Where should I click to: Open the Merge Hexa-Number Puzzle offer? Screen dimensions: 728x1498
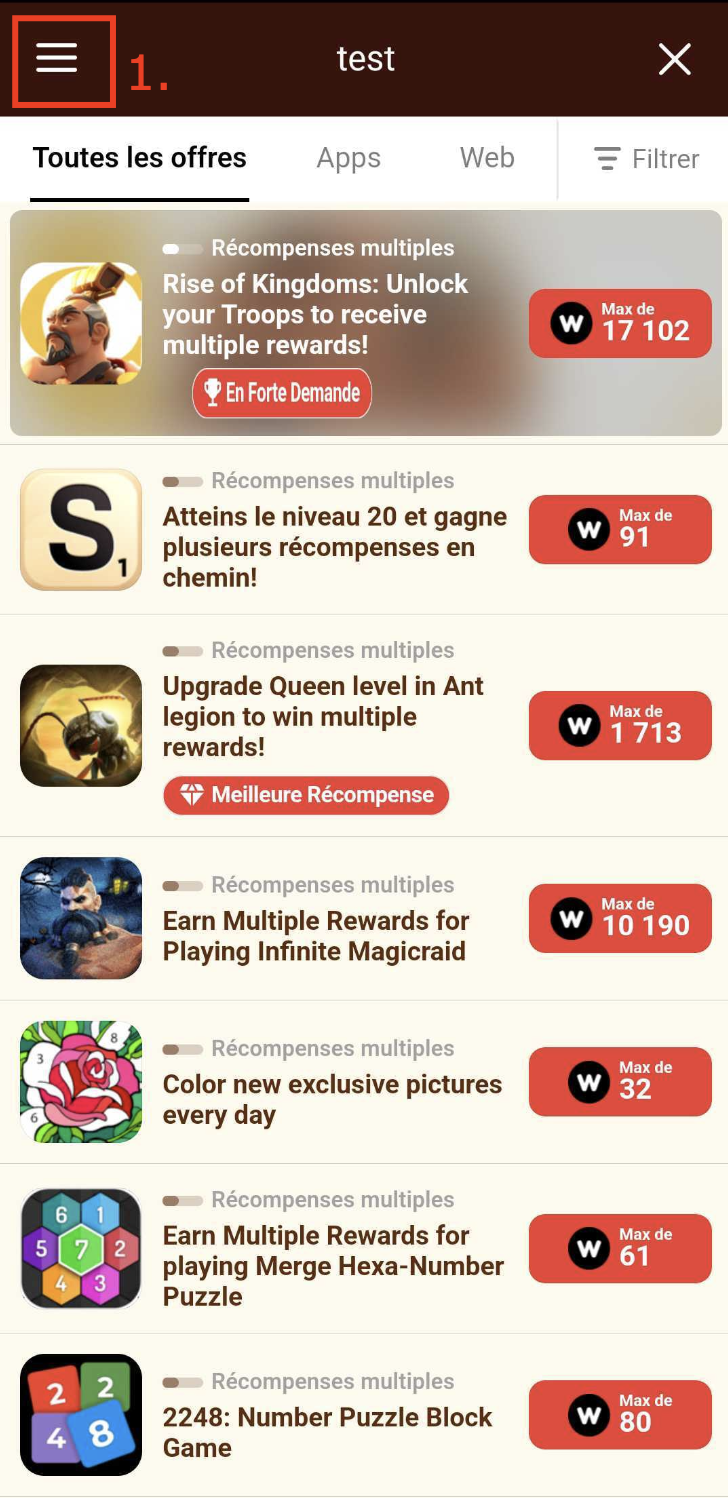(x=333, y=1265)
